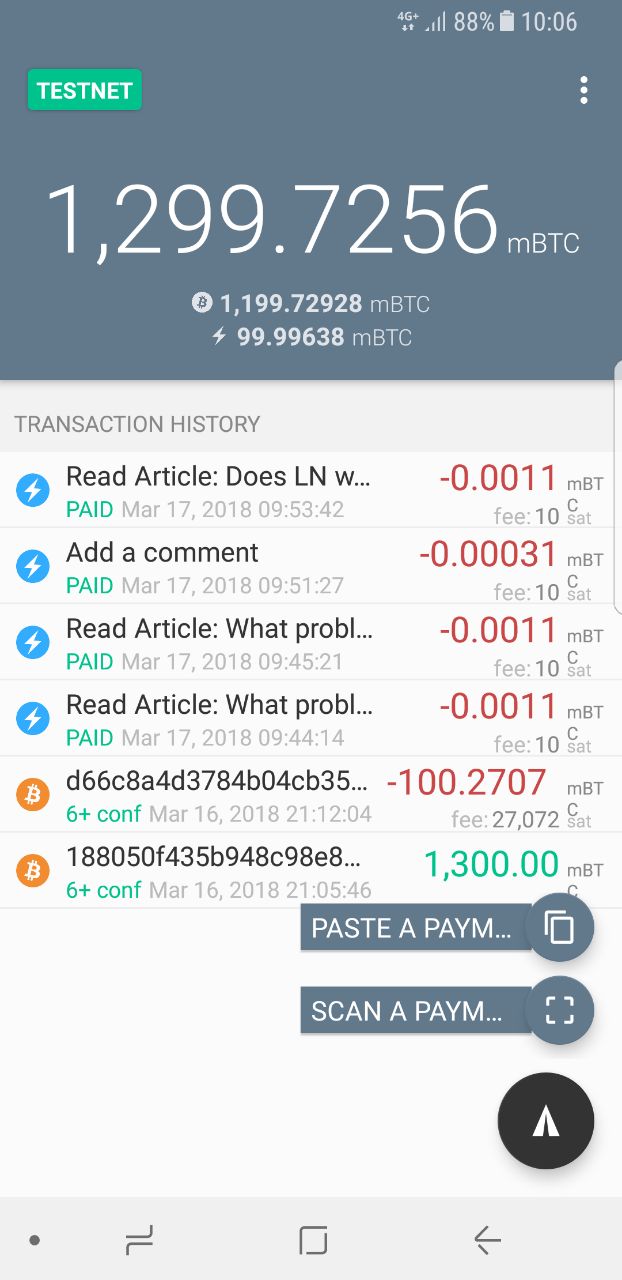Tap the dark round send button
Image resolution: width=622 pixels, height=1280 pixels.
click(x=546, y=1121)
